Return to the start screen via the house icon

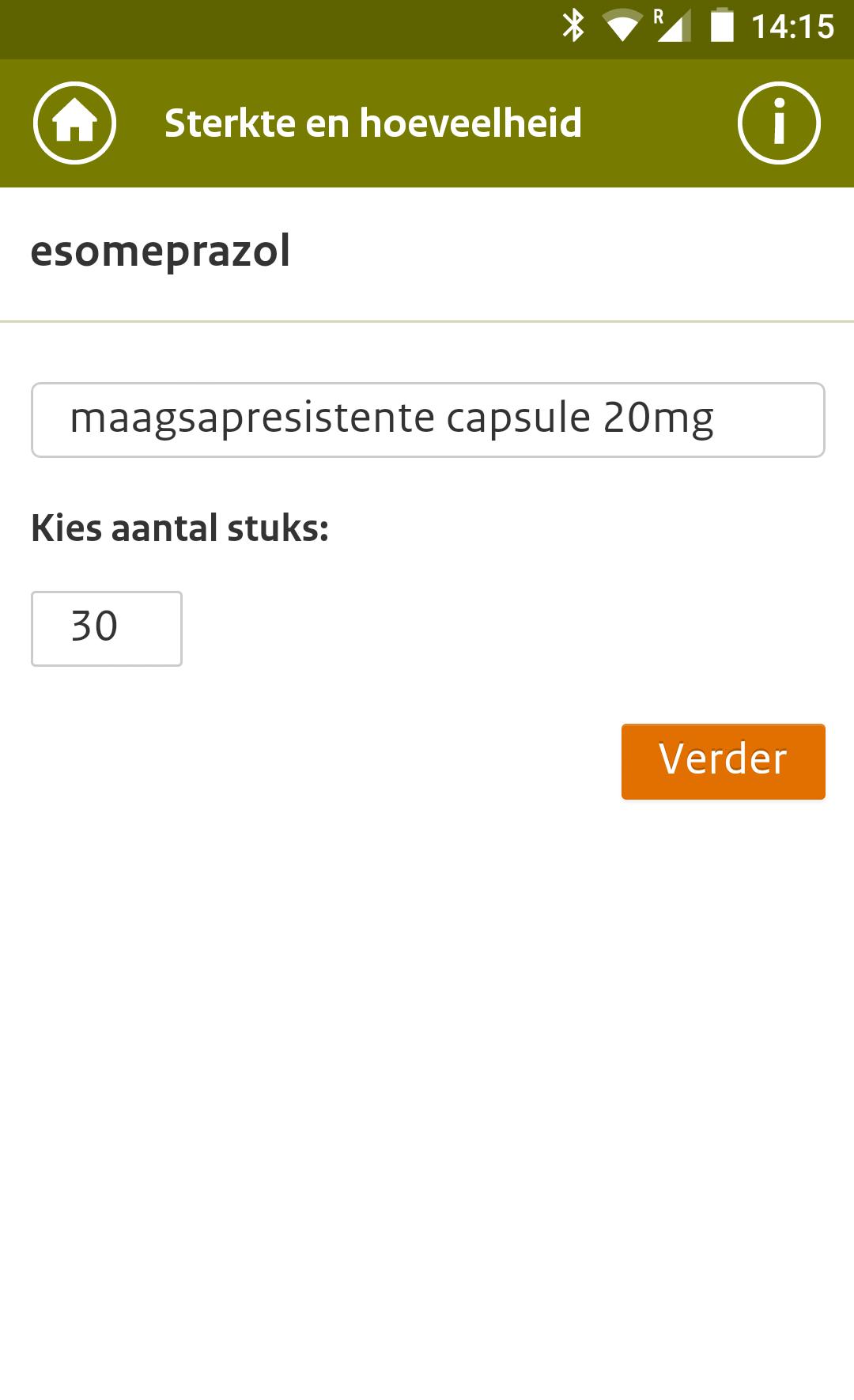pos(74,122)
